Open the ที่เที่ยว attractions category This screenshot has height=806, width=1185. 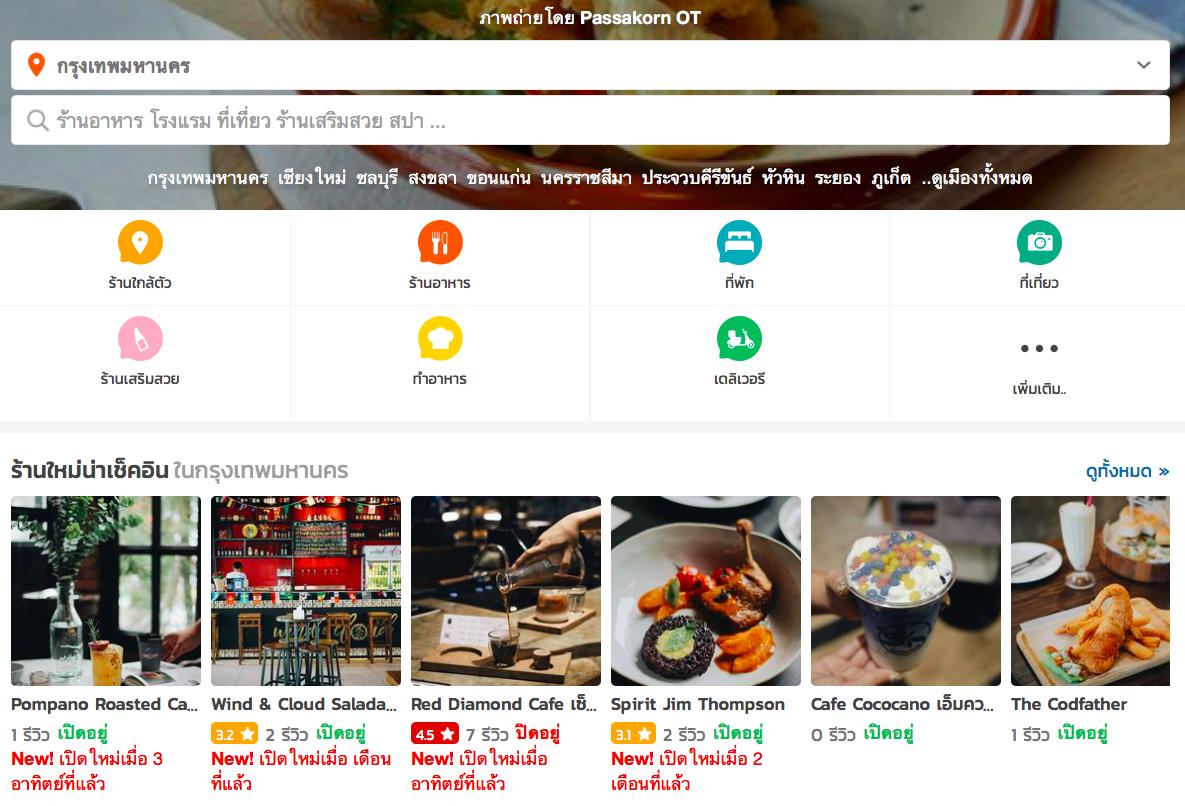[x=1038, y=257]
